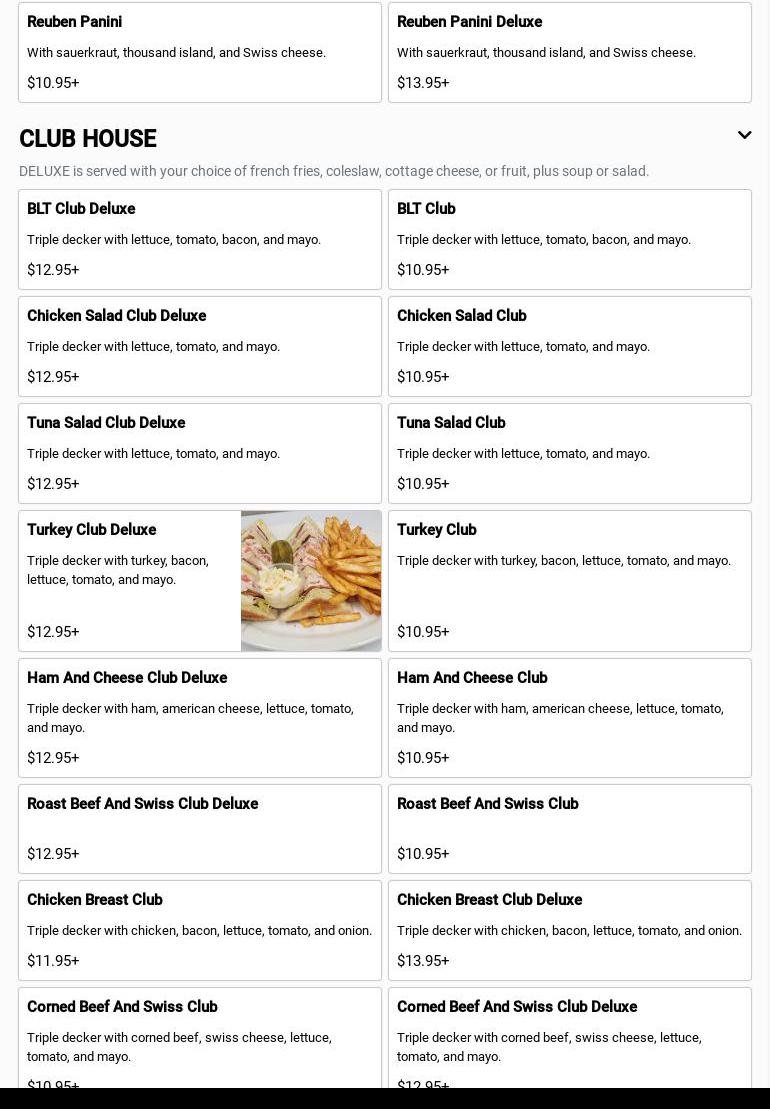This screenshot has height=1109, width=770.
Task: Choose the BLT Club for $10.95
Action: click(570, 240)
